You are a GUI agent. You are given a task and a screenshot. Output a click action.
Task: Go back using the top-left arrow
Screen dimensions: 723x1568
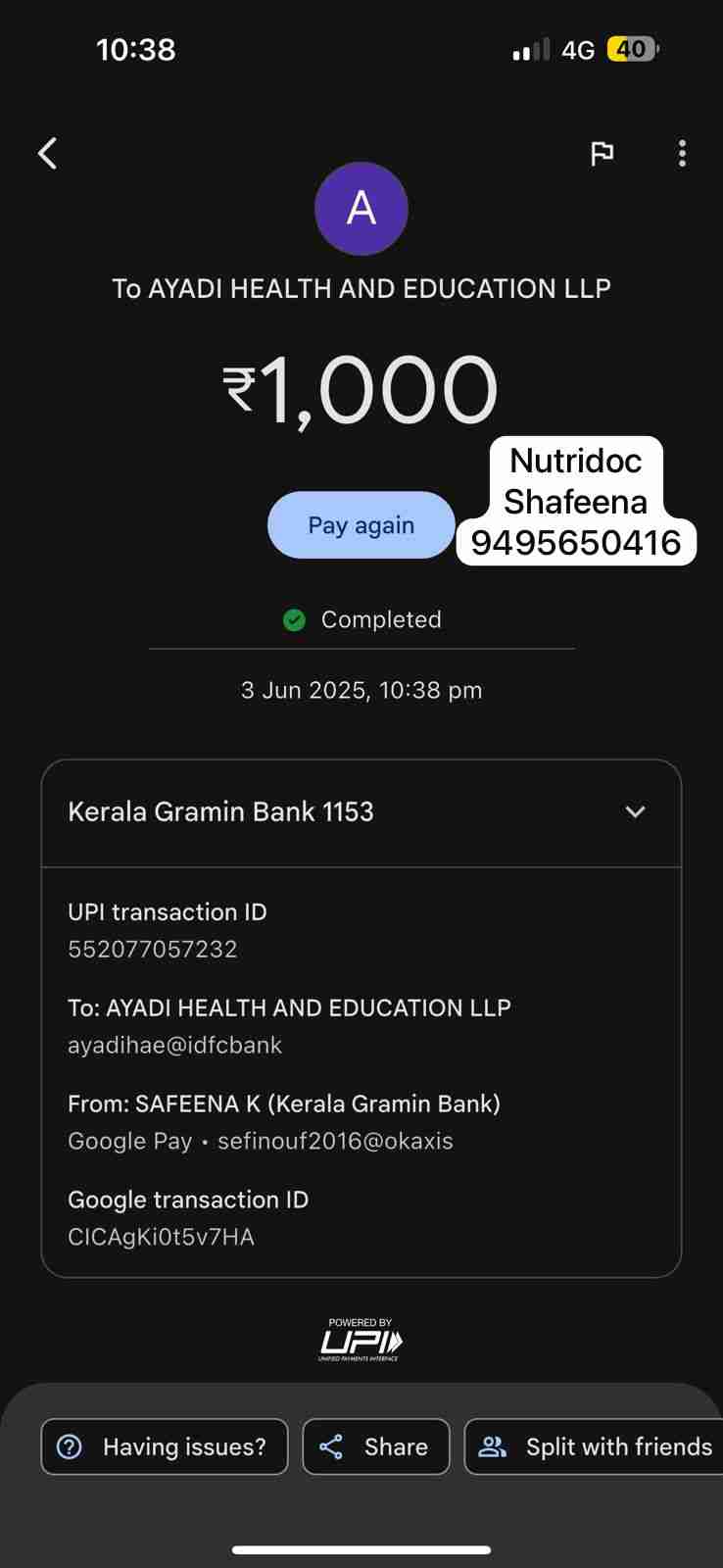[x=47, y=153]
